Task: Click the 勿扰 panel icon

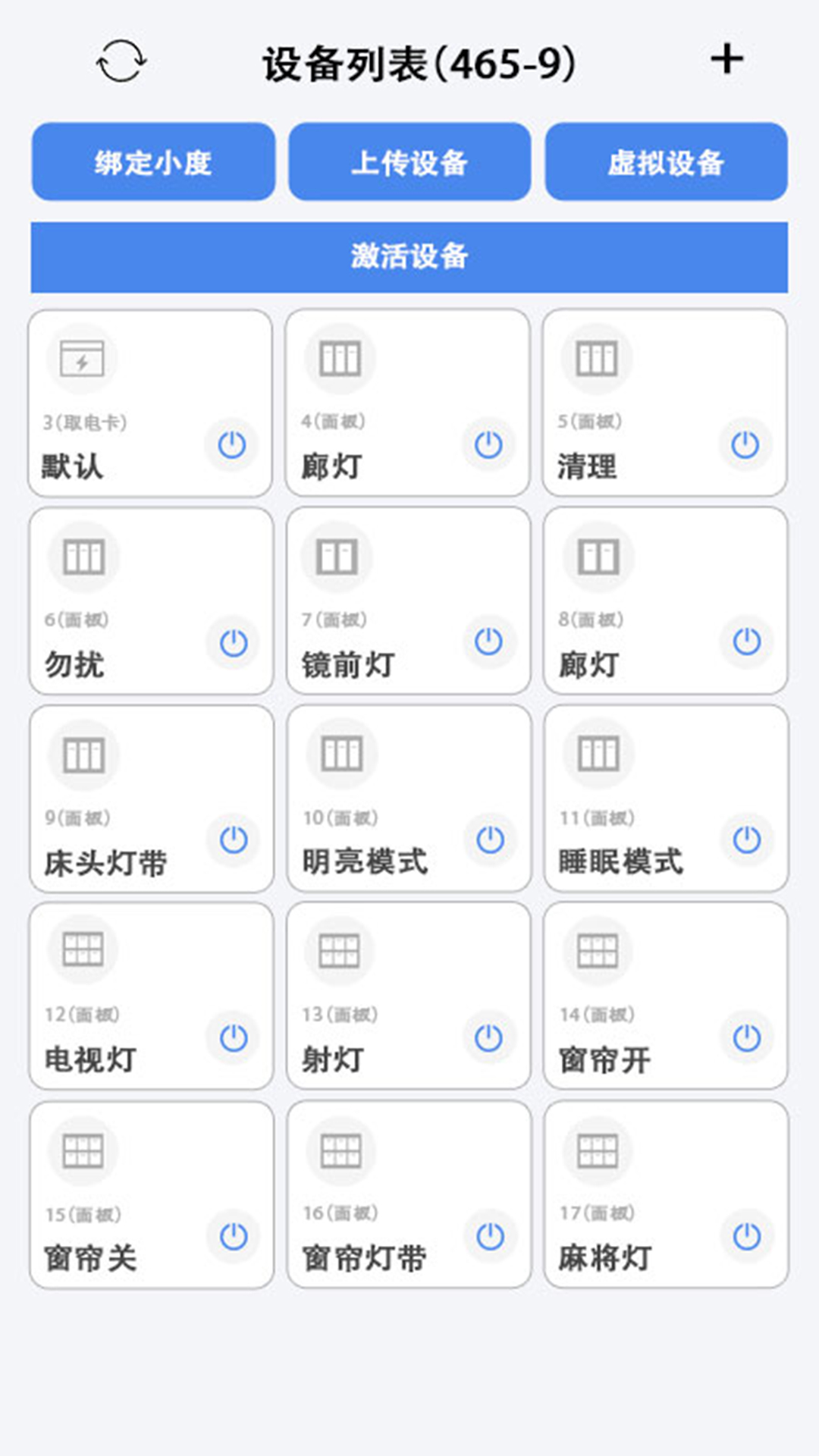Action: tap(82, 557)
